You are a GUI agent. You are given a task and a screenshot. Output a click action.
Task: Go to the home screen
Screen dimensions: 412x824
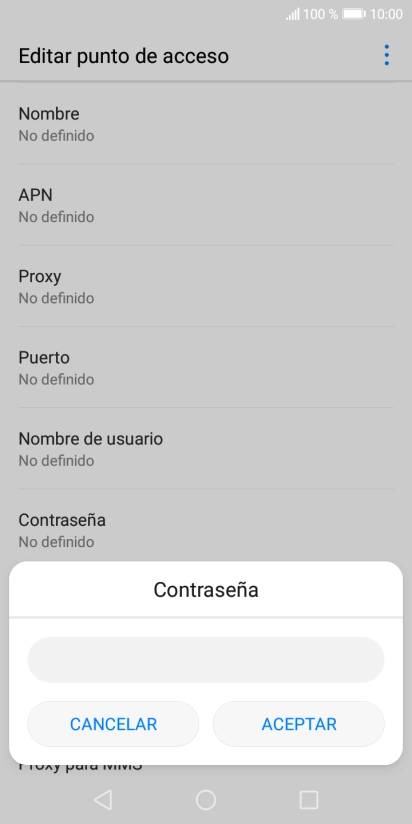click(x=206, y=800)
